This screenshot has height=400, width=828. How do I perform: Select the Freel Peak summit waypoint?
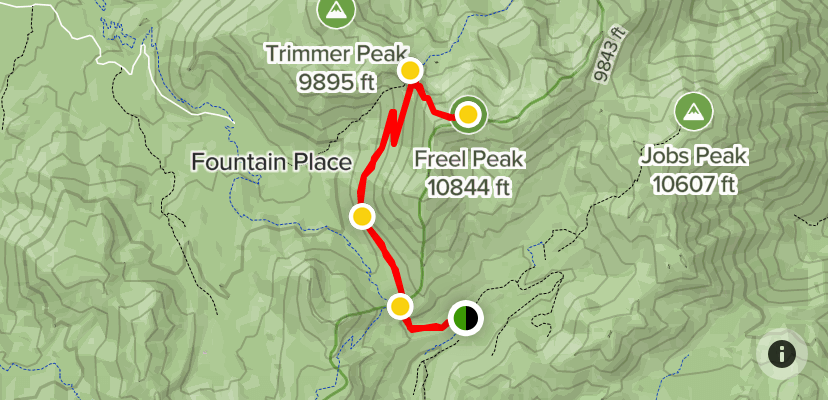[468, 116]
